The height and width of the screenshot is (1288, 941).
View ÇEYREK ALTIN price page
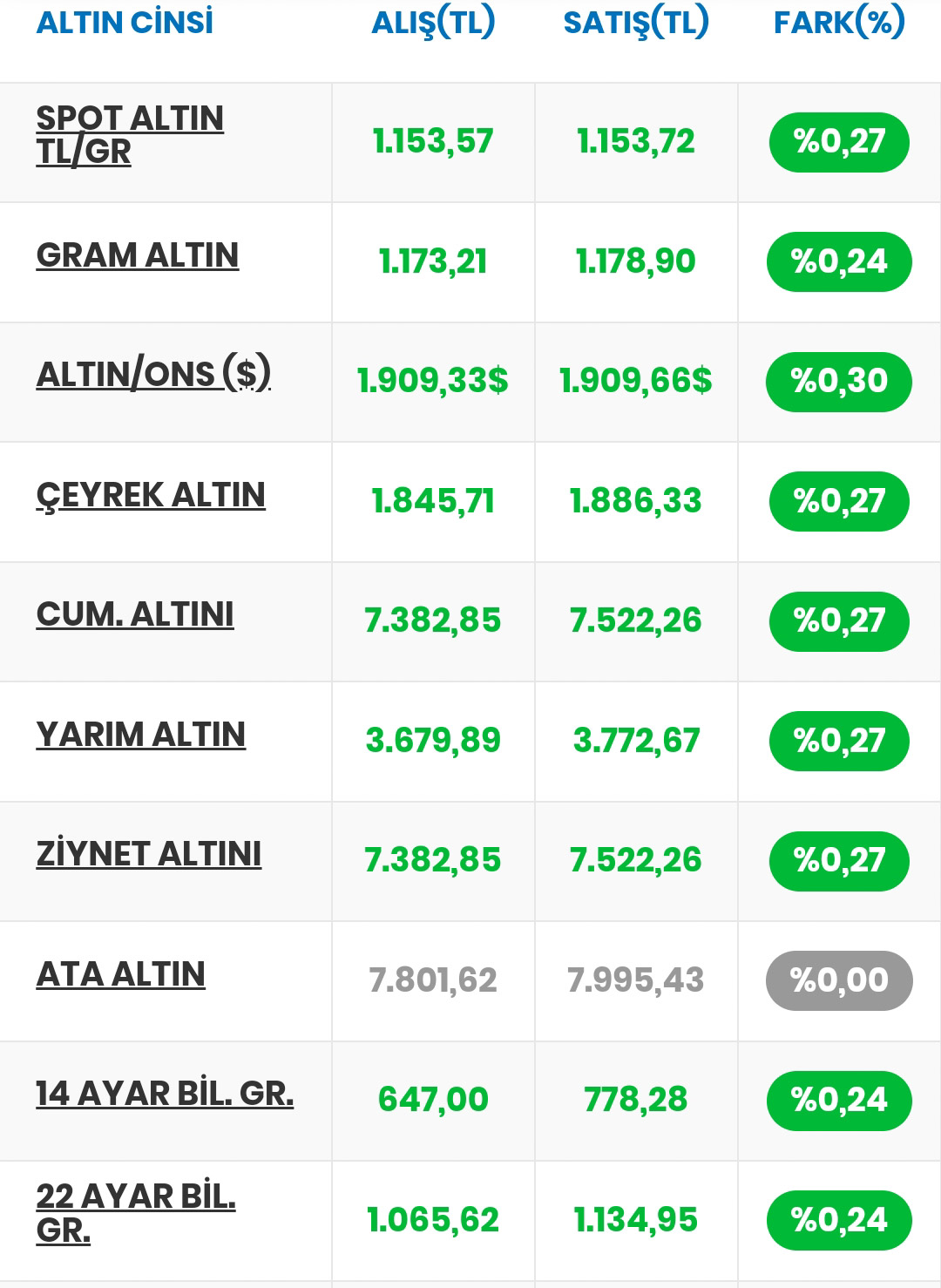(151, 495)
